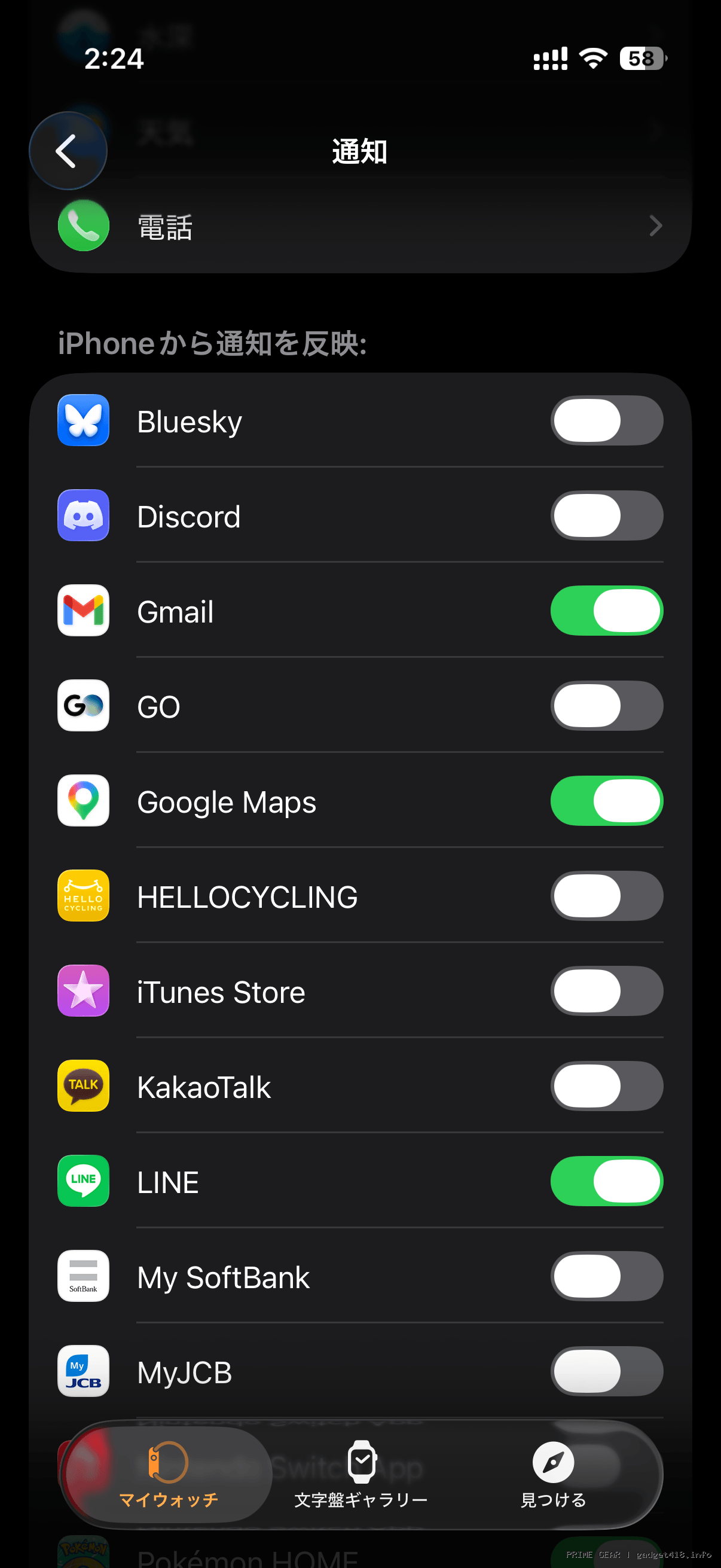This screenshot has height=1568, width=721.
Task: Switch on iTunes Store notifications
Action: pos(606,991)
